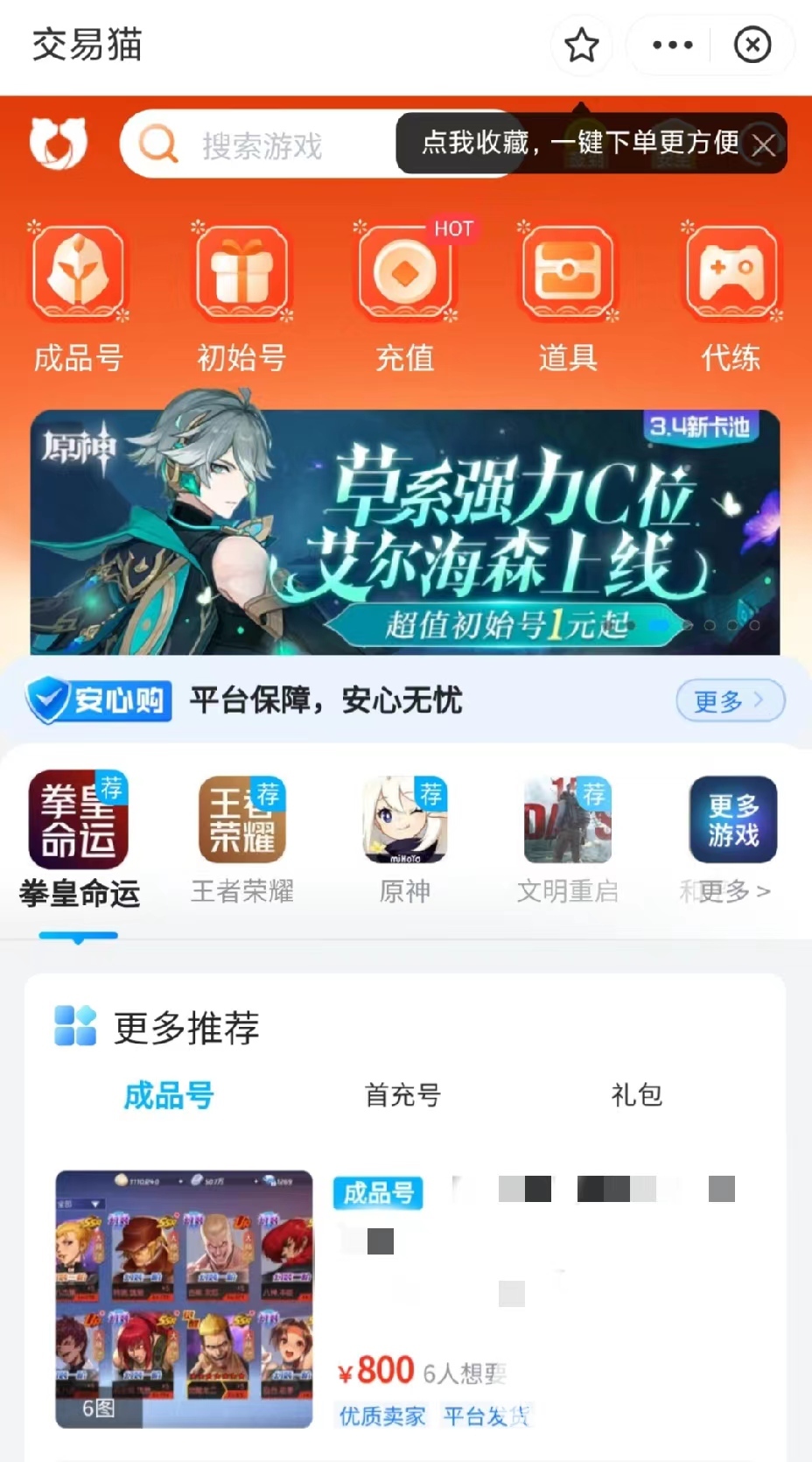Dismiss the favorite reminder tooltip
The height and width of the screenshot is (1462, 812).
[x=764, y=145]
